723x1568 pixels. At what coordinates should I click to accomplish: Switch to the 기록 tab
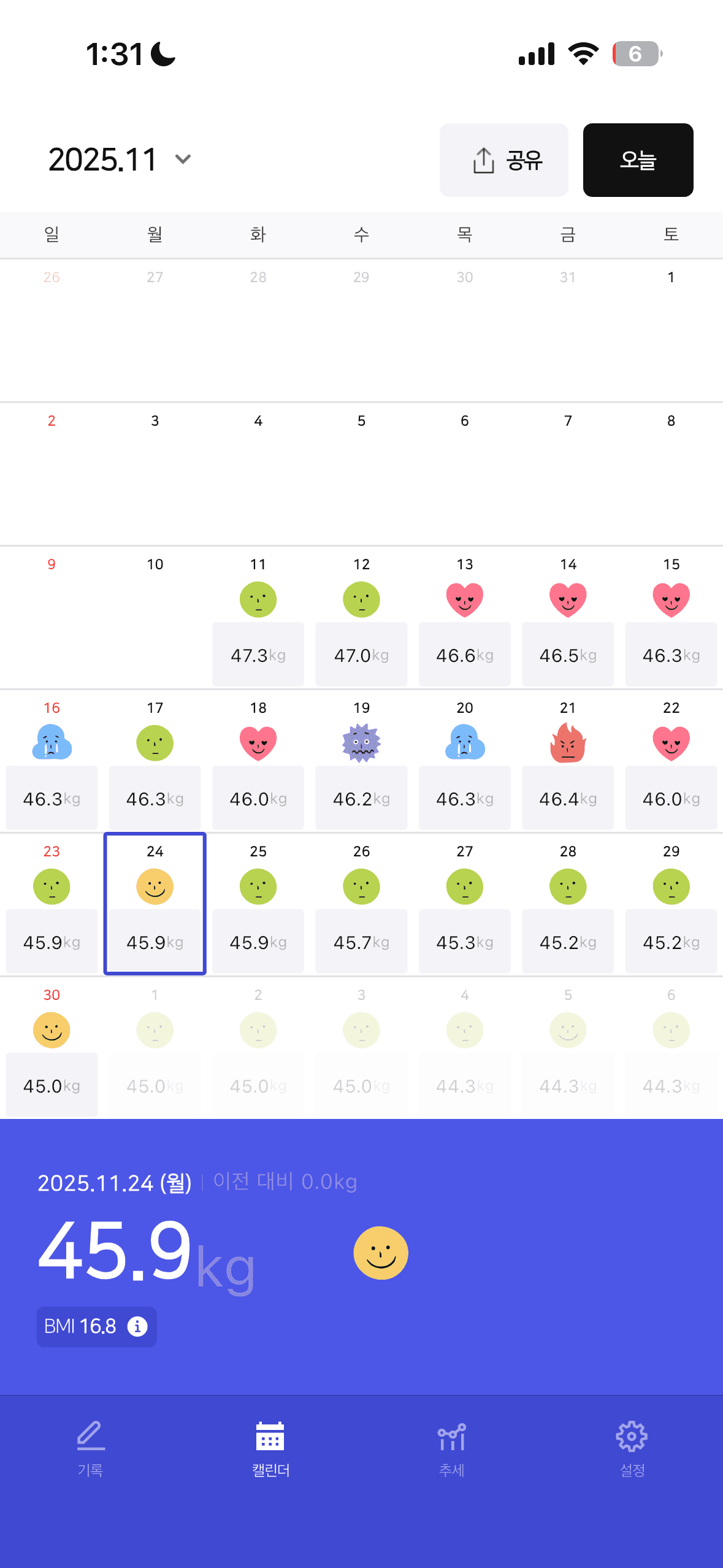[90, 1448]
